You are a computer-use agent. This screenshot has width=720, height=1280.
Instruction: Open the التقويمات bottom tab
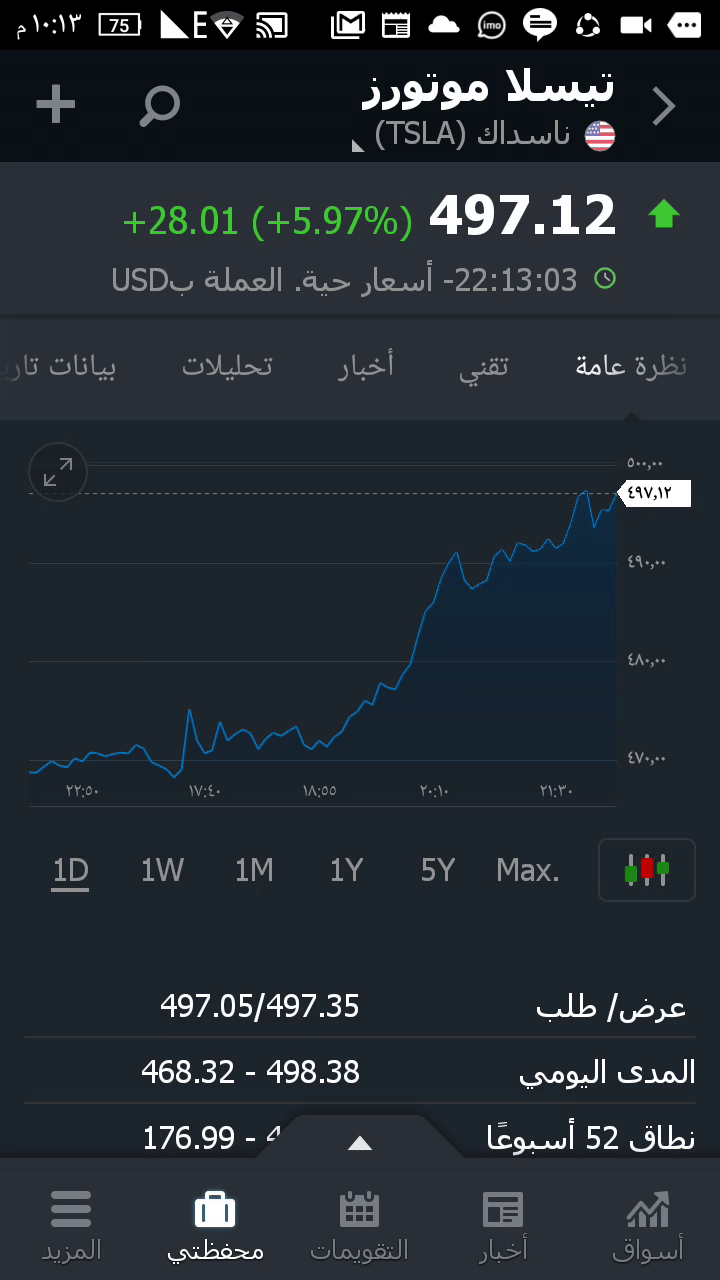tap(359, 1225)
